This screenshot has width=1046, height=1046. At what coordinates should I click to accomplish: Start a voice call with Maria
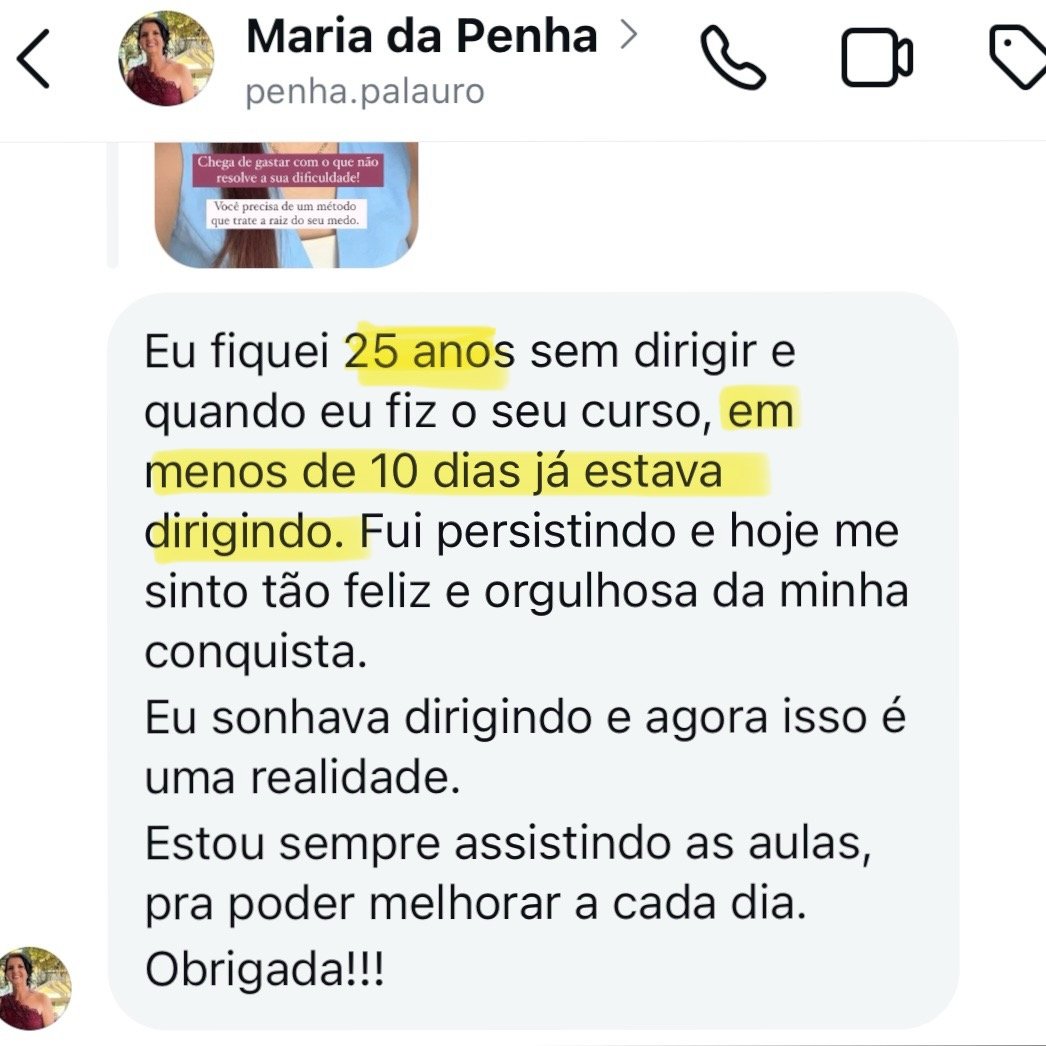pyautogui.click(x=734, y=60)
